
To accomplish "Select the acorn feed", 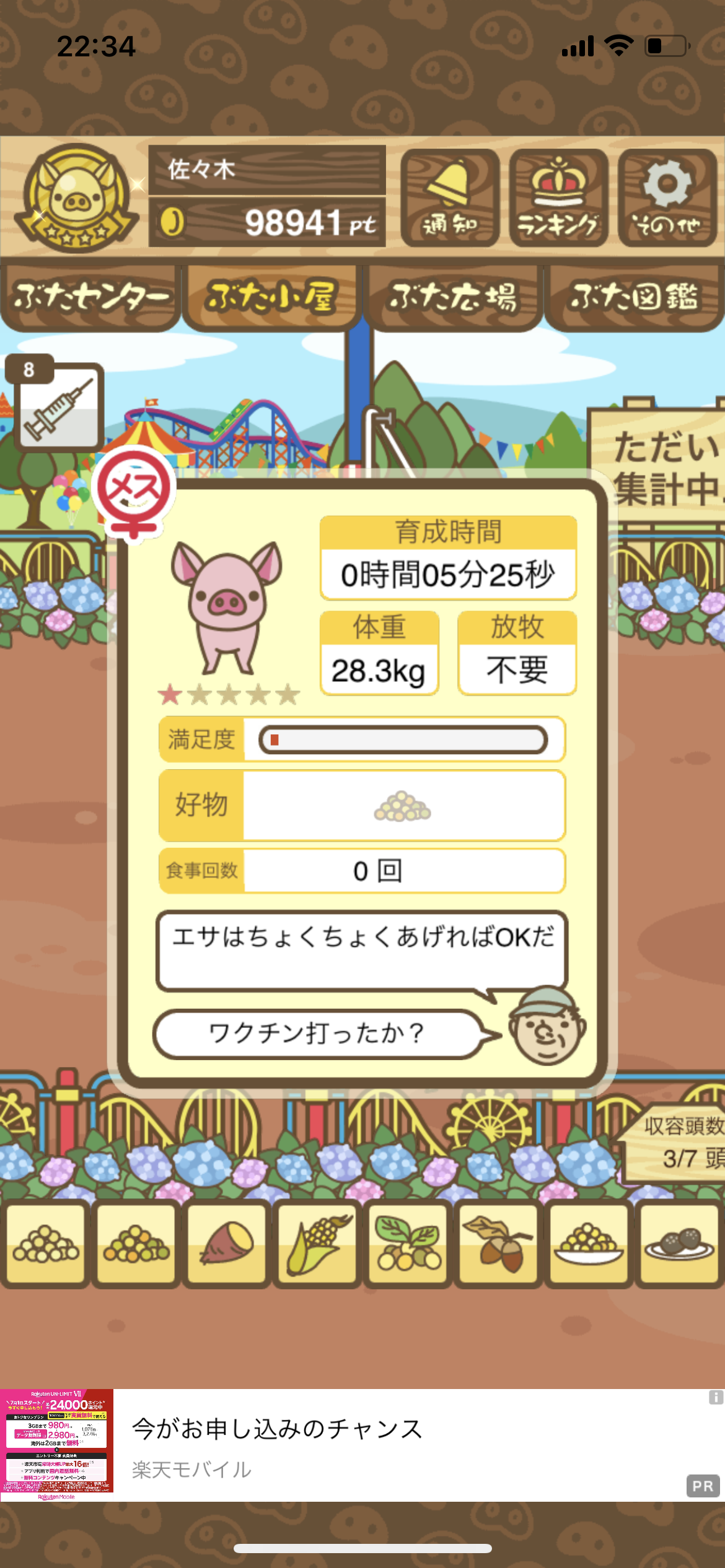I will 498,1243.
